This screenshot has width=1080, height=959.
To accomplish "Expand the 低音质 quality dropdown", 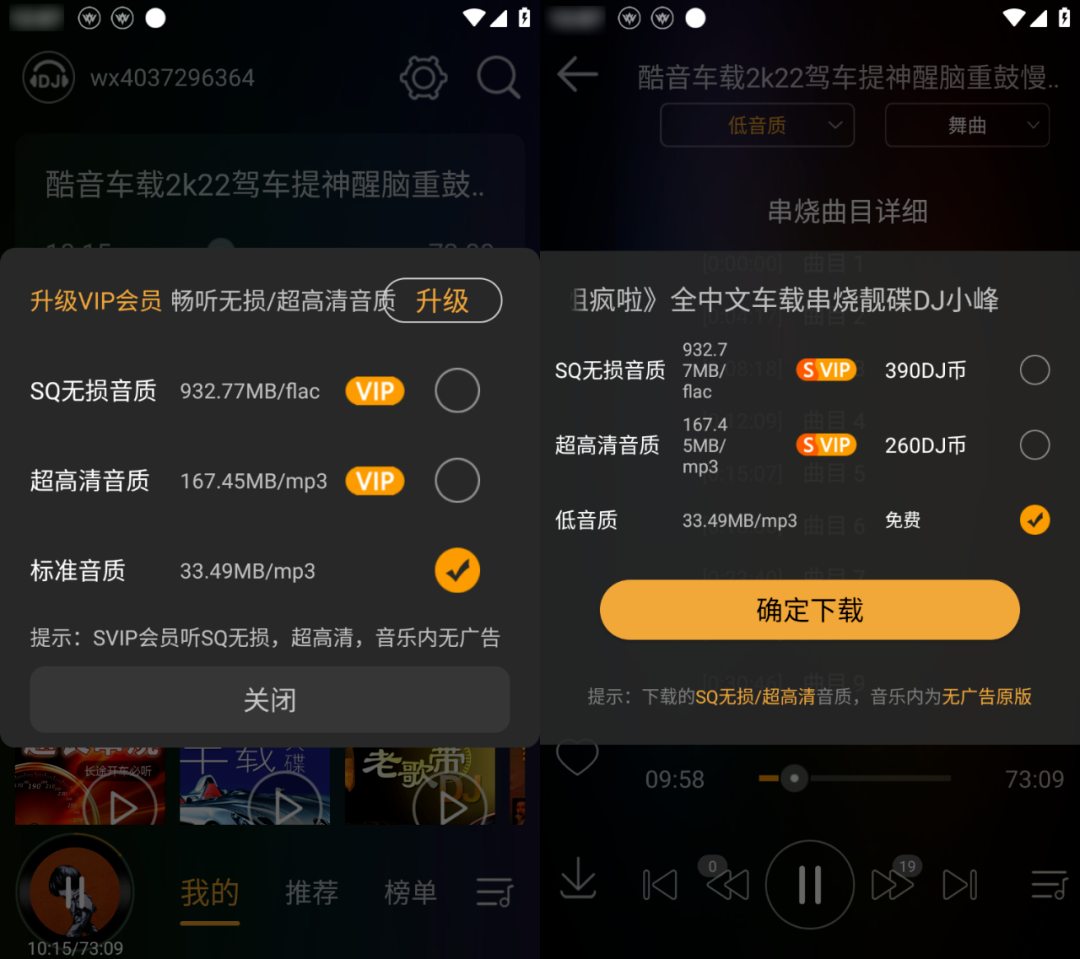I will tap(757, 126).
